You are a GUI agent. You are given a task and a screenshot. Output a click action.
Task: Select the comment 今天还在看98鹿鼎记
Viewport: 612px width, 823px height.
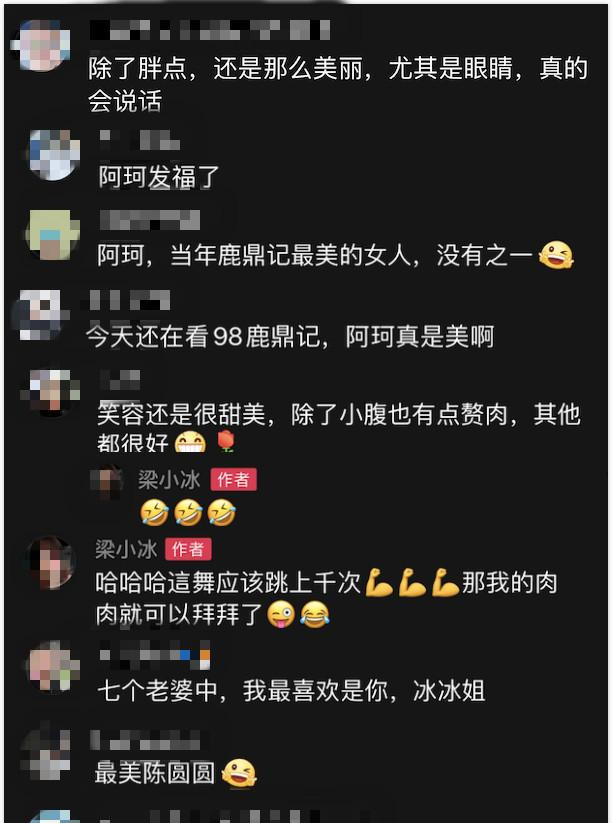[x=290, y=337]
